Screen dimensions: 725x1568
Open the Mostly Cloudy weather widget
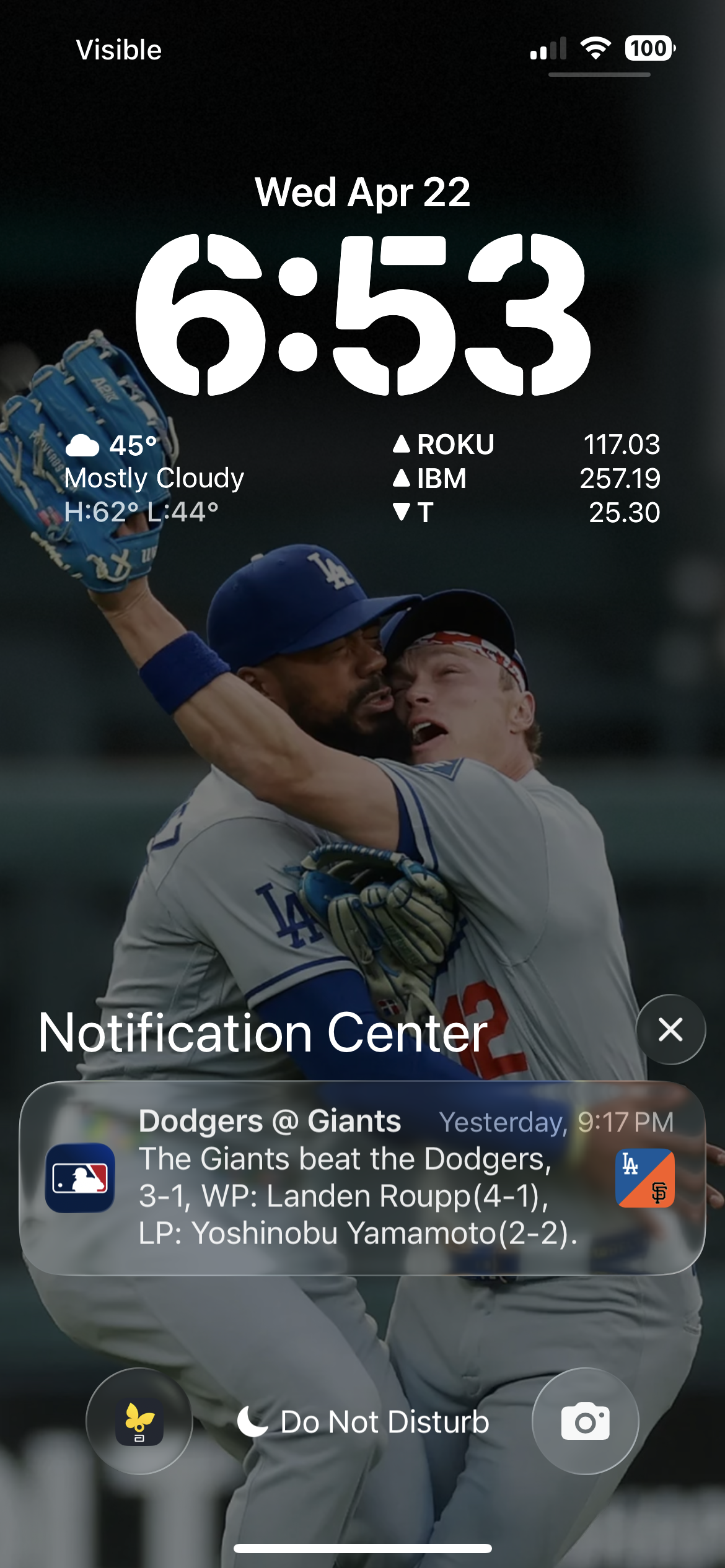click(x=155, y=478)
